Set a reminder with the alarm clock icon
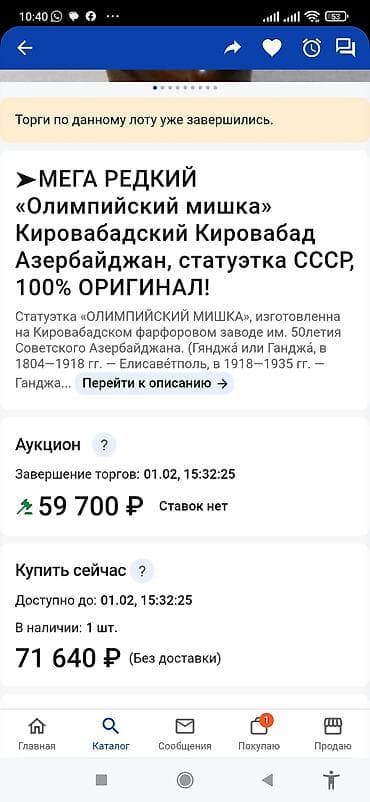Image resolution: width=370 pixels, height=802 pixels. 311,48
